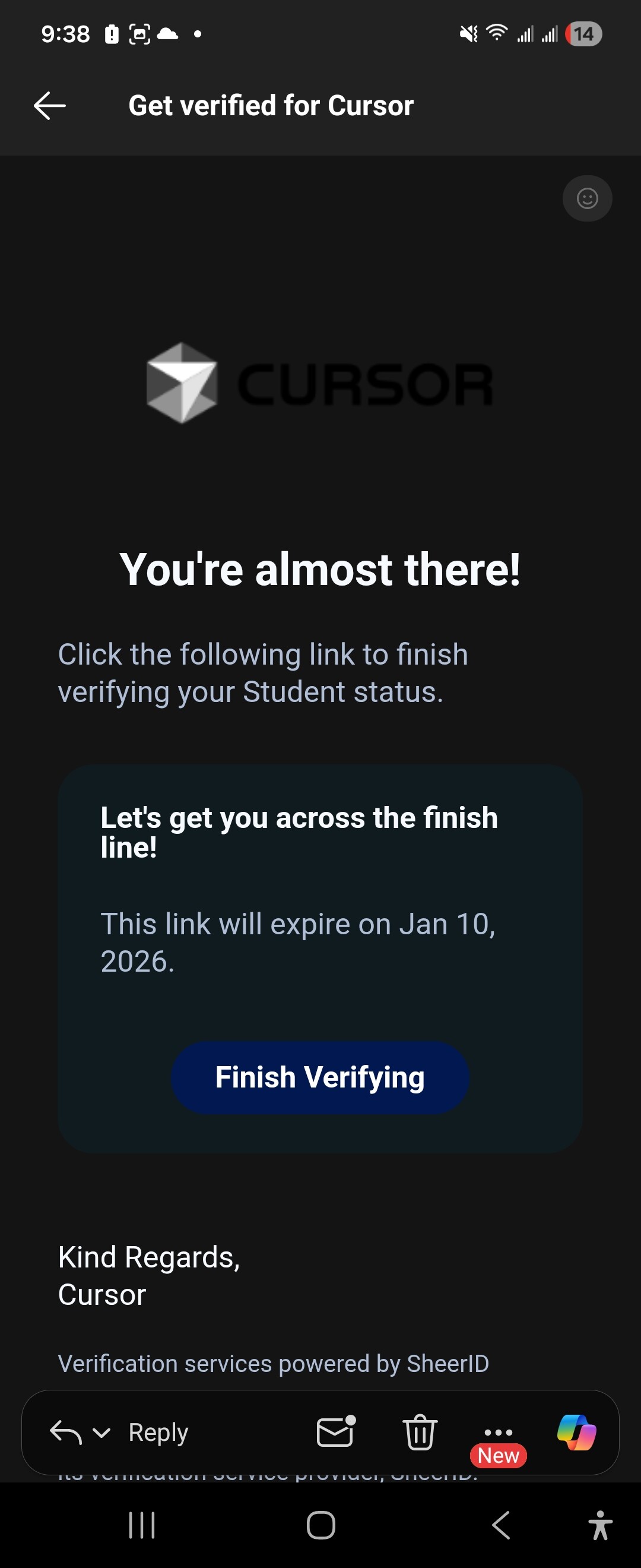Go back from the Cursor email
Screen dimensions: 641x1568
50,106
